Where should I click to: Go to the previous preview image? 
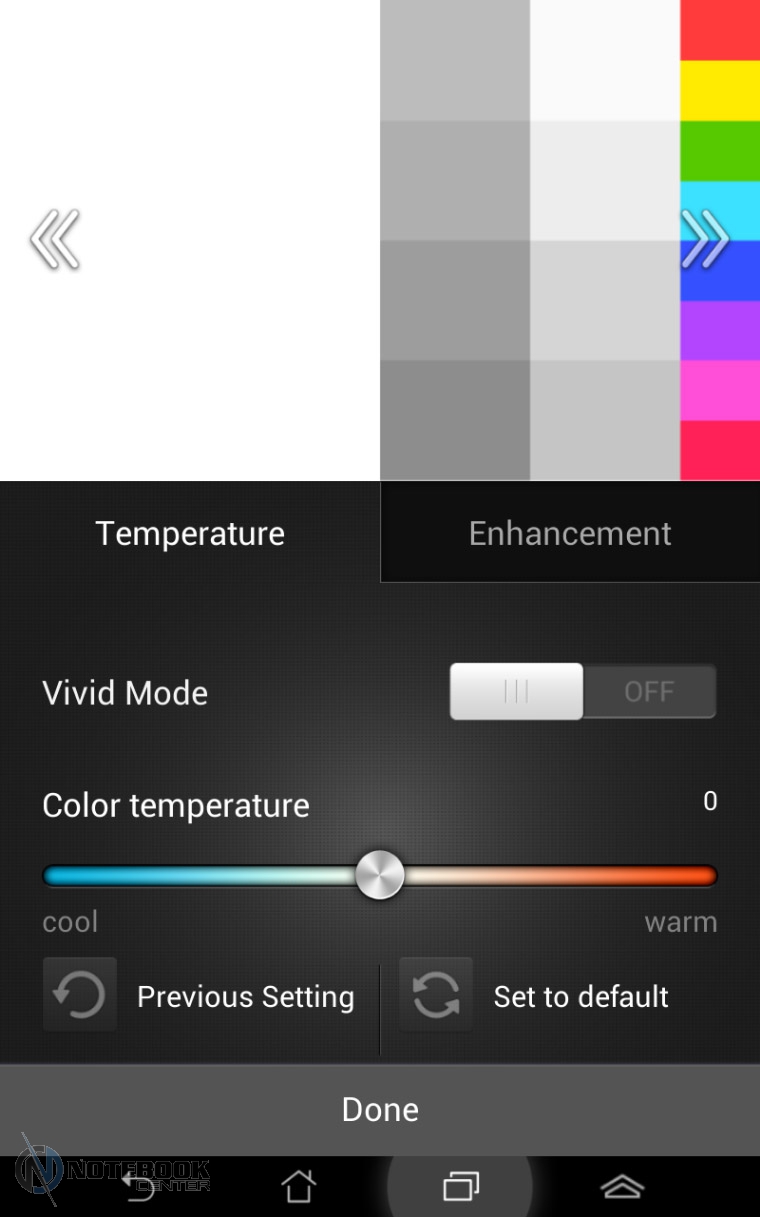coord(54,240)
